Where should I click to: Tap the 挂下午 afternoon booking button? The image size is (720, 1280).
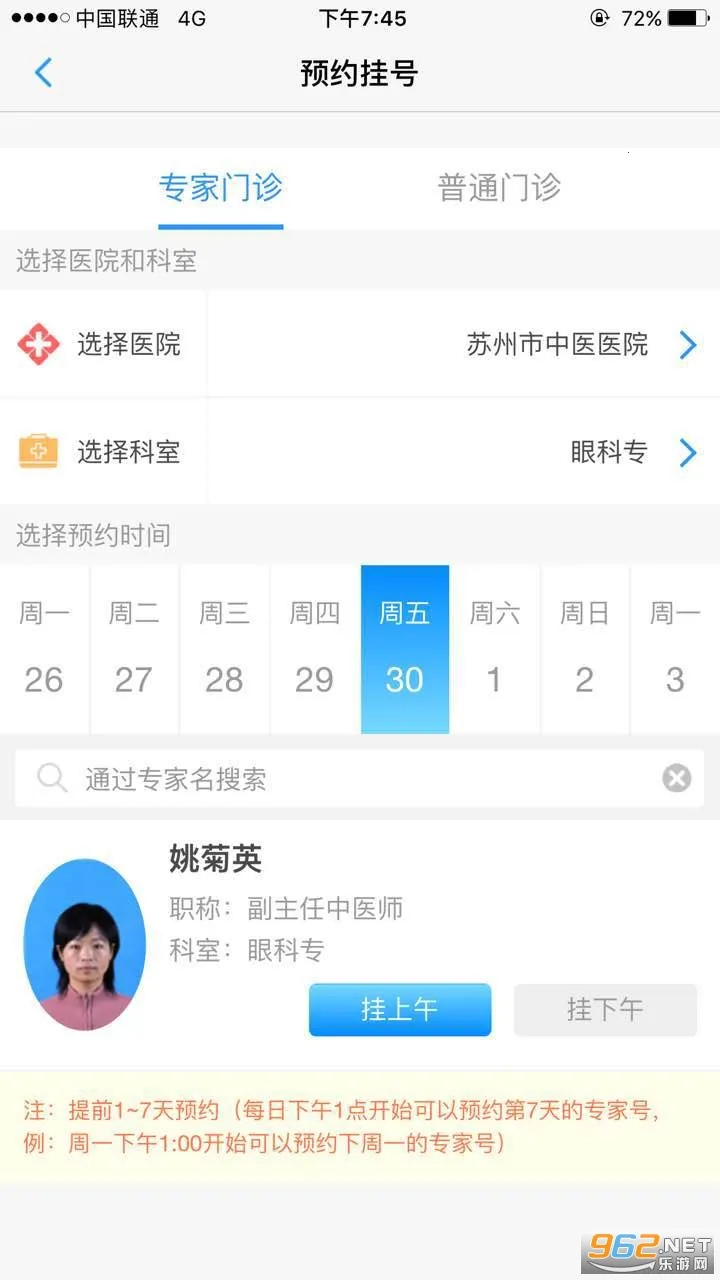pyautogui.click(x=605, y=1009)
